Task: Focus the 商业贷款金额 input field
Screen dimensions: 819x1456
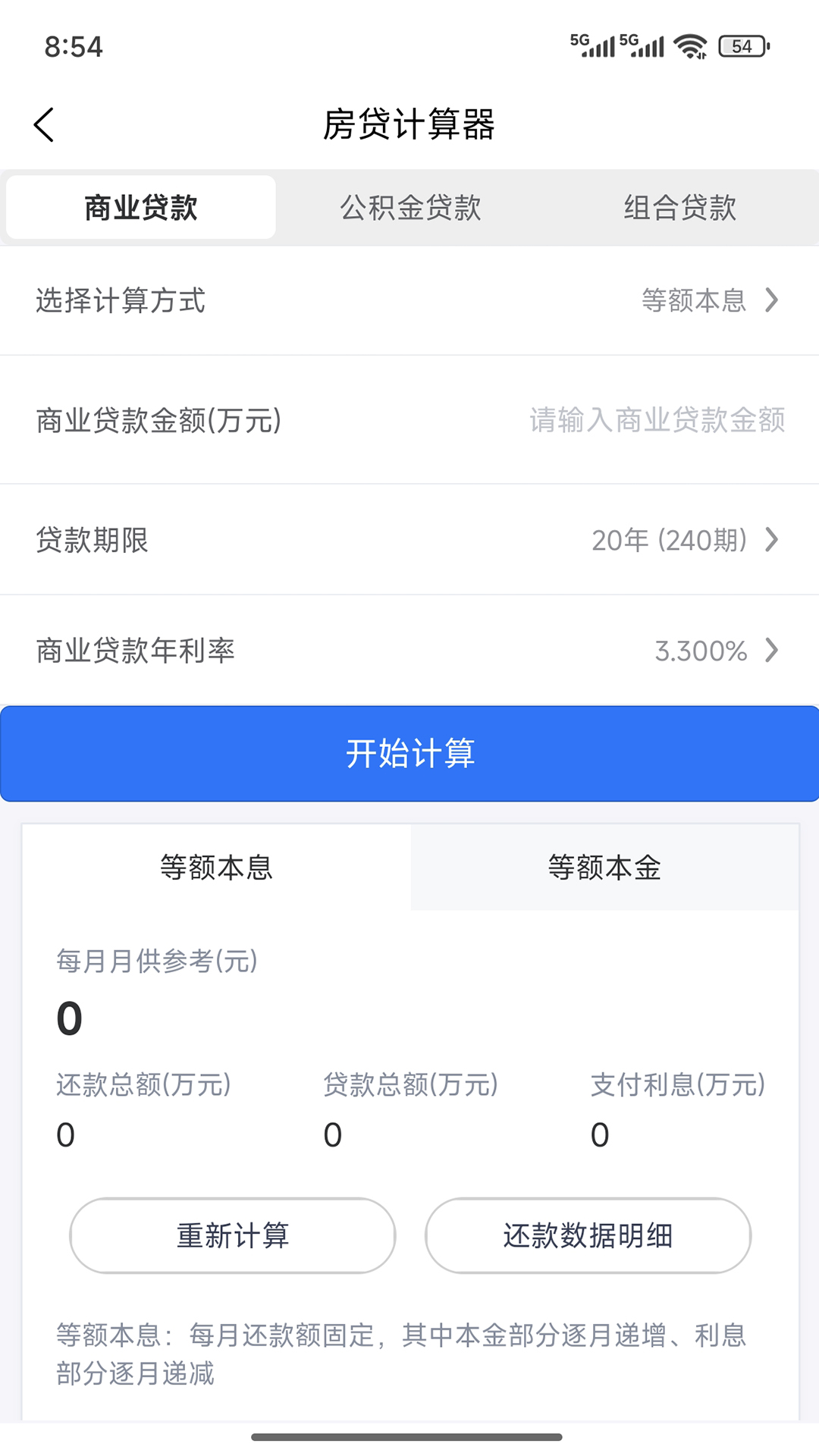Action: [657, 420]
